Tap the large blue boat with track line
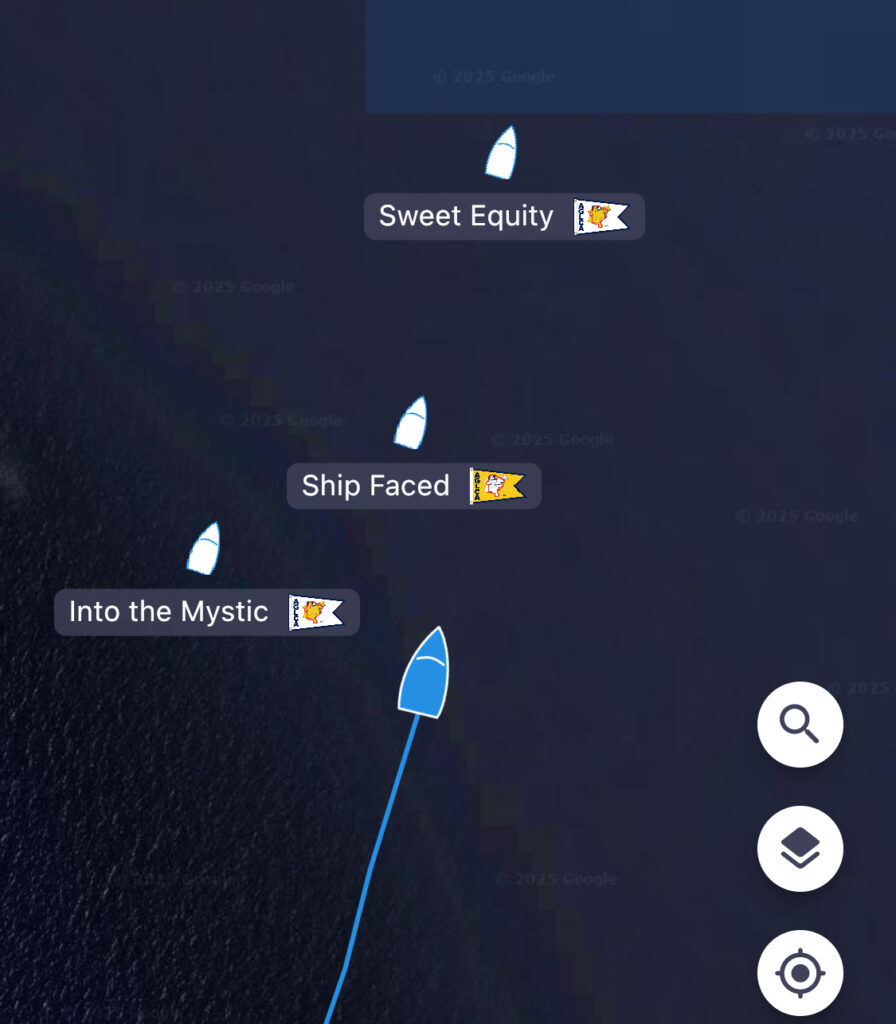The image size is (896, 1024). point(424,673)
